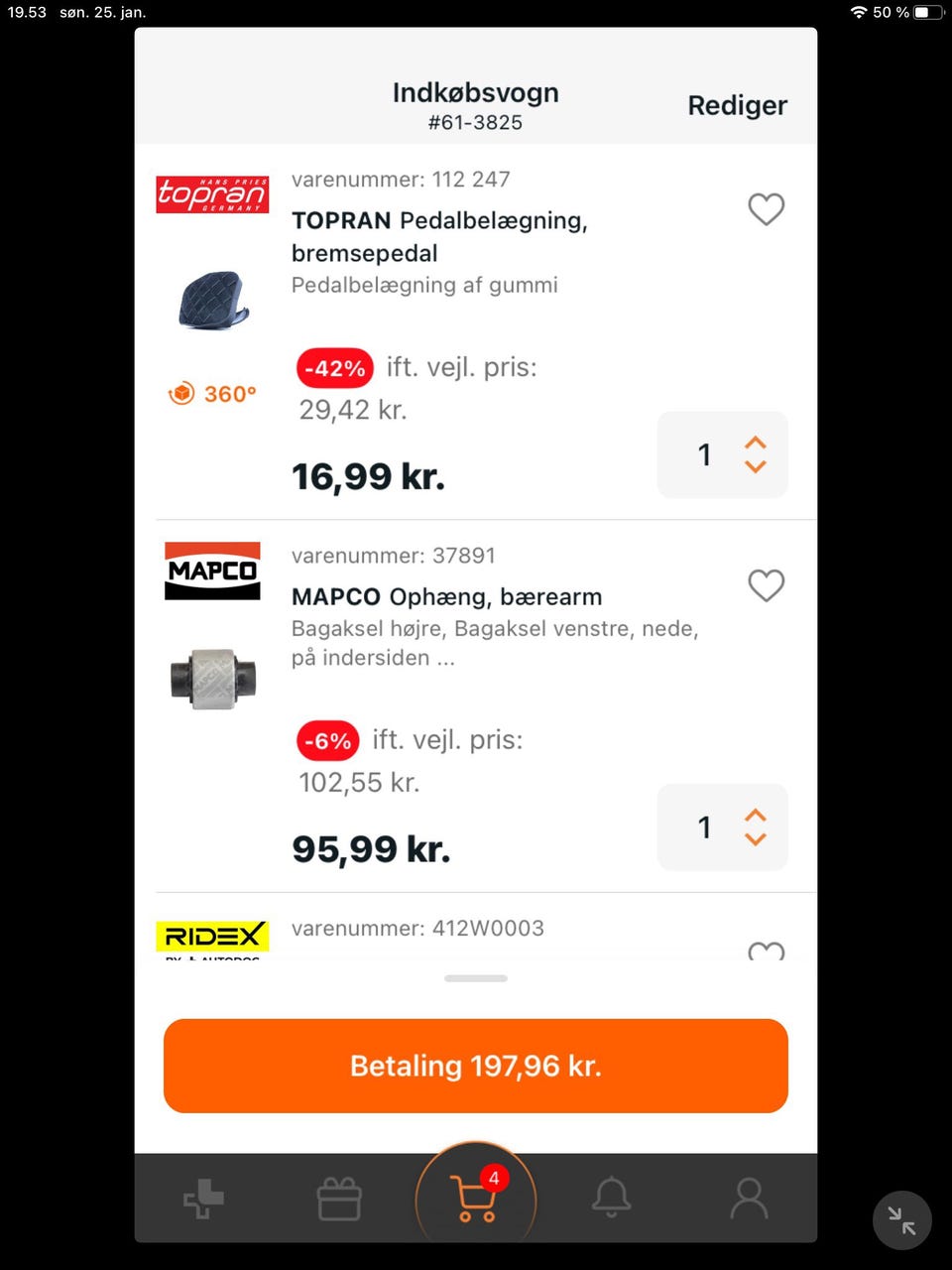Open the TOPRAN pedal pad product image

coord(212,300)
